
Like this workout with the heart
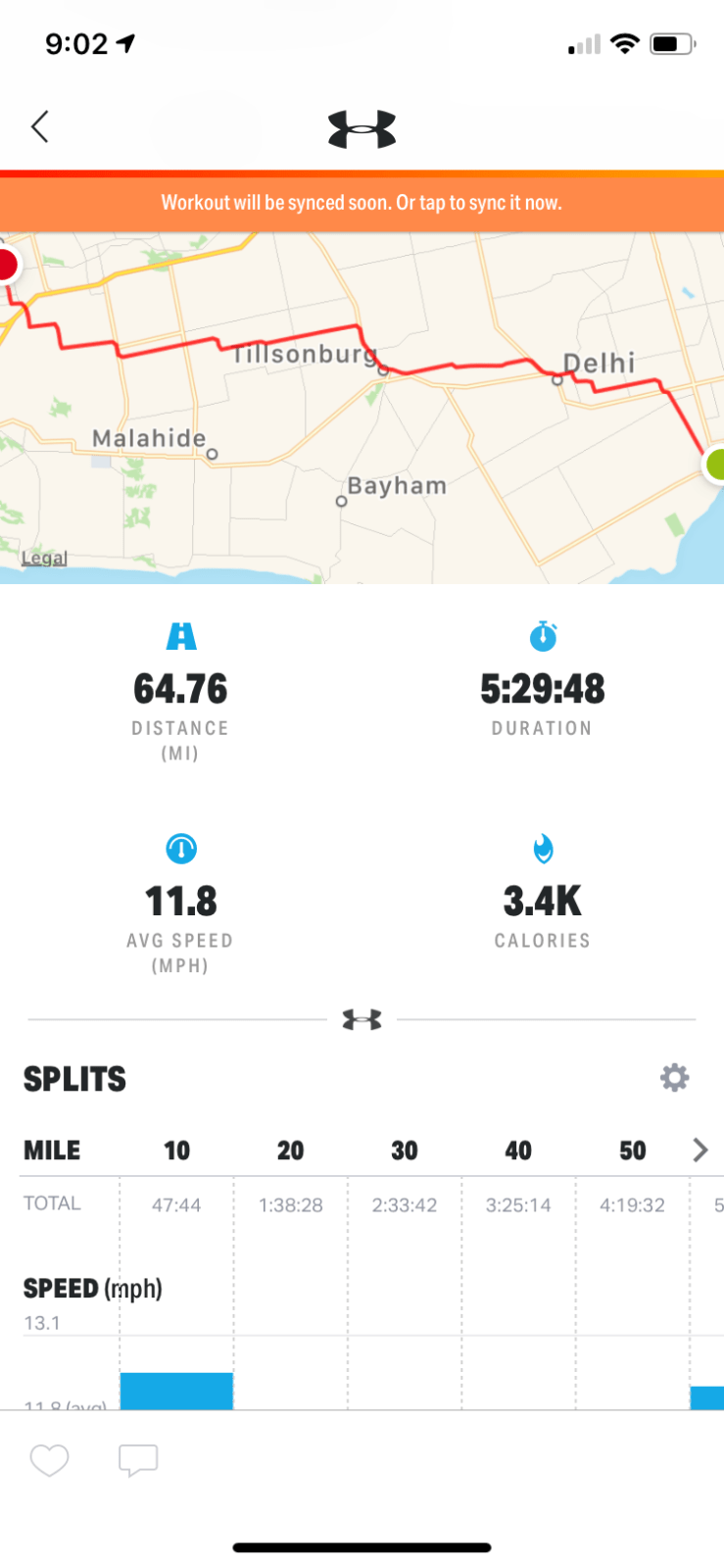(49, 1460)
